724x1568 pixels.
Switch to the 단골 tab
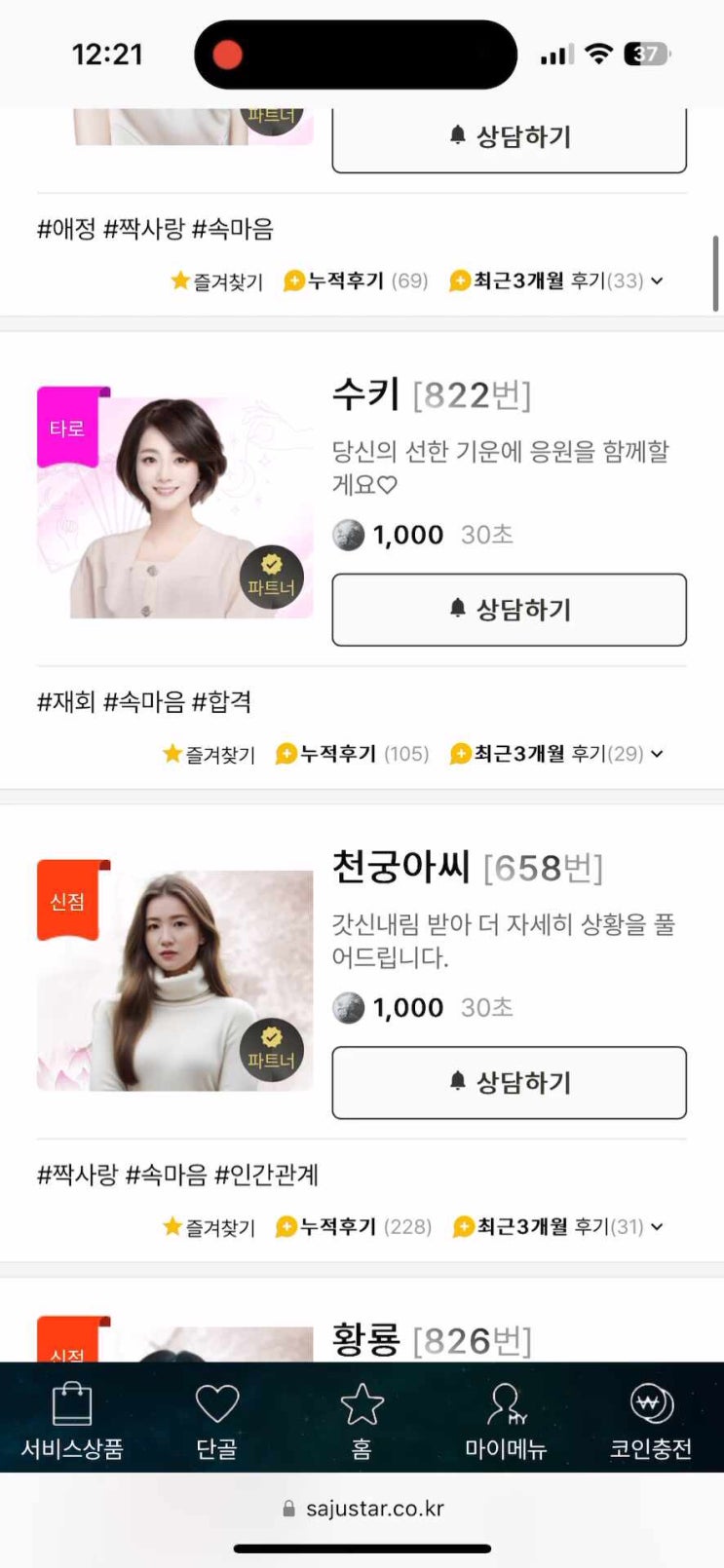click(216, 1421)
